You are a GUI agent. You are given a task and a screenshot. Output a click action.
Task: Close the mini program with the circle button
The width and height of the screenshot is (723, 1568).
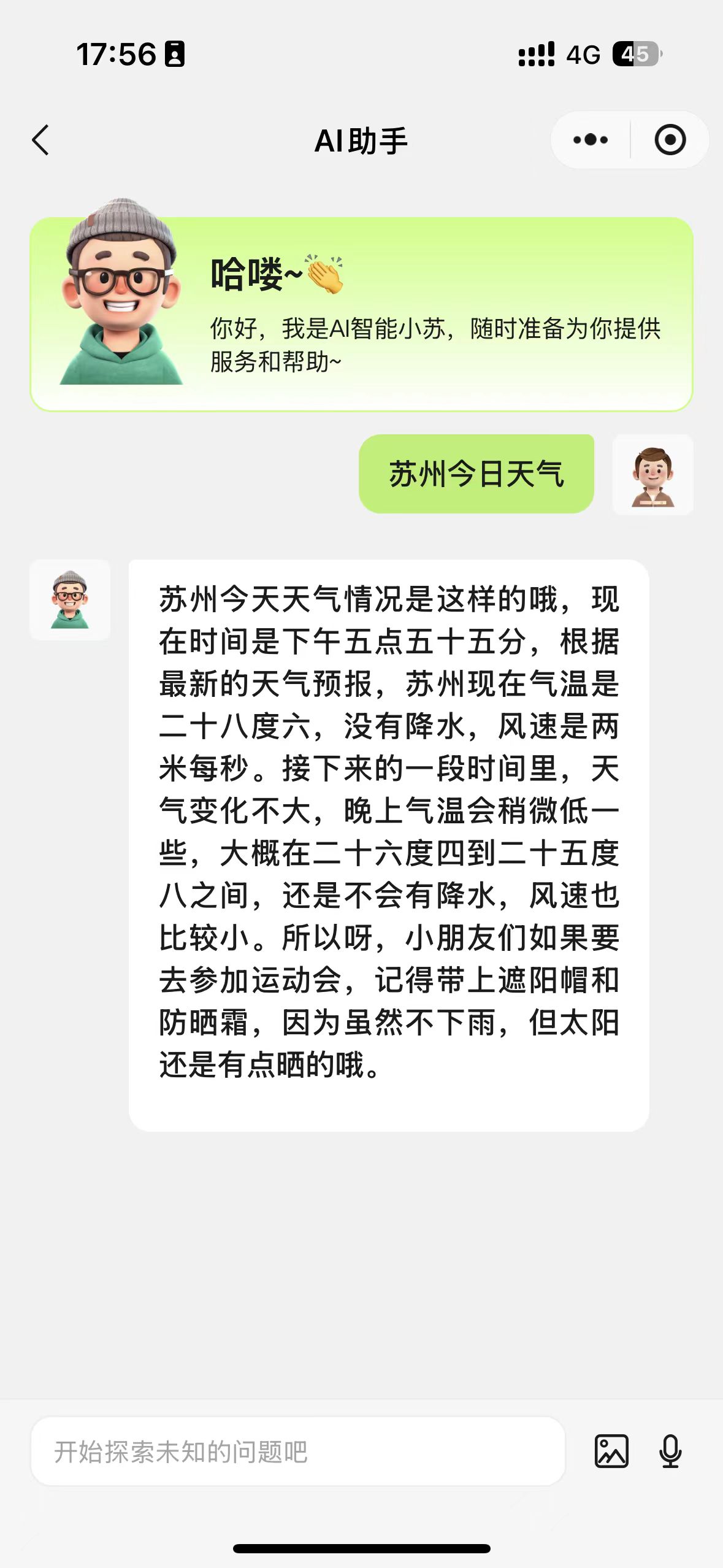670,140
